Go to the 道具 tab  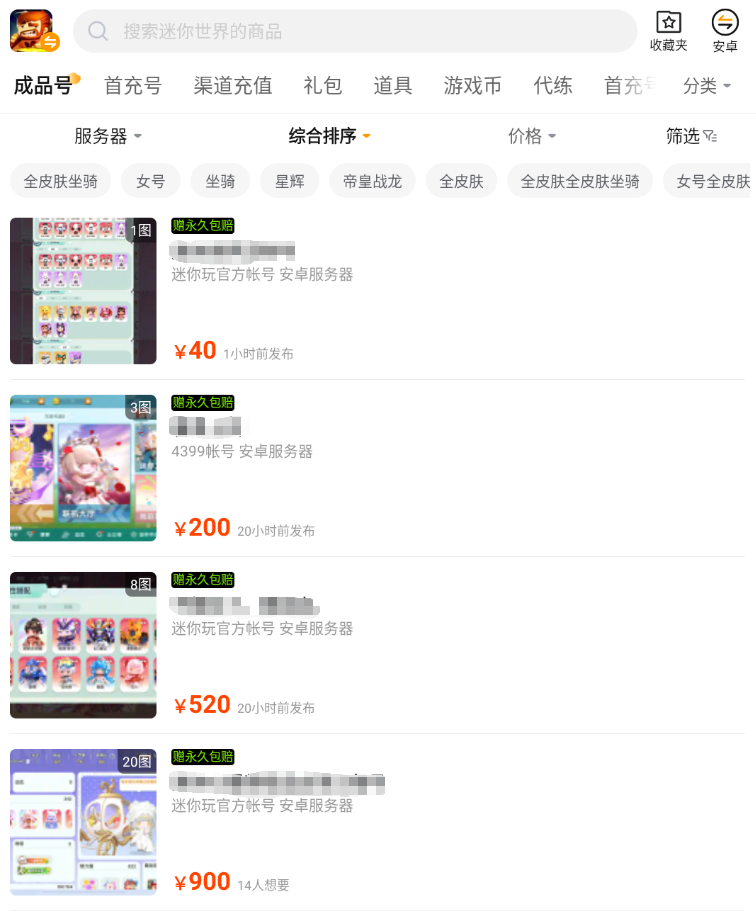pyautogui.click(x=393, y=86)
